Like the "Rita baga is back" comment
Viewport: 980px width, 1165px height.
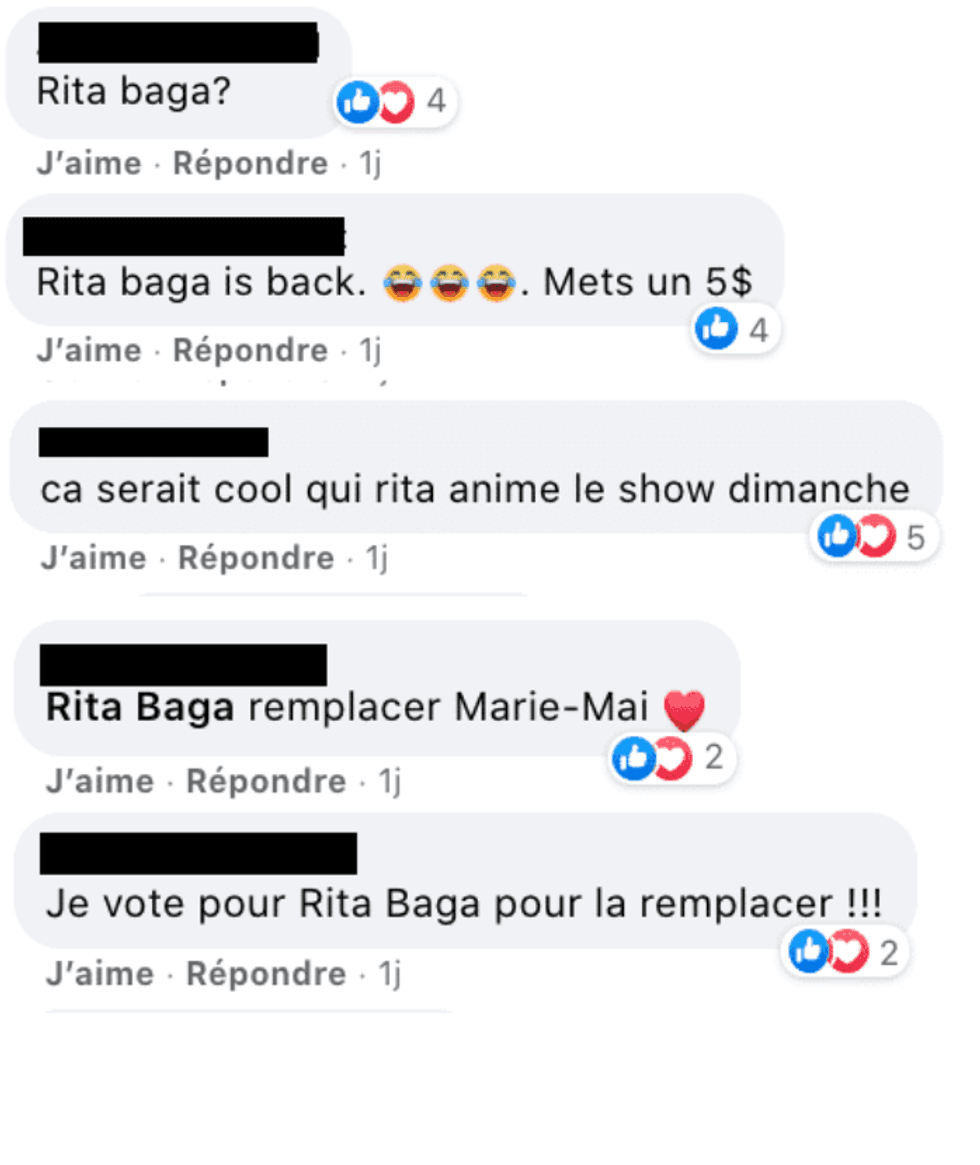88,350
